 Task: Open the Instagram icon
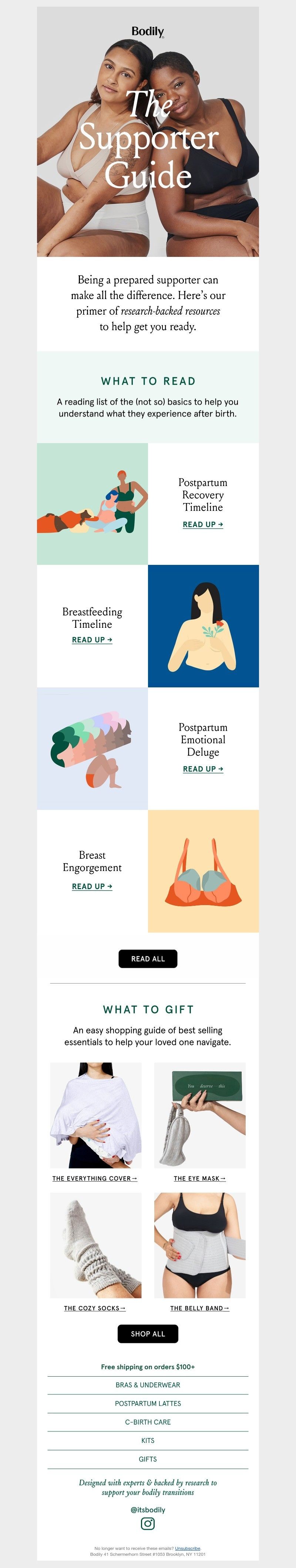pos(148,1524)
